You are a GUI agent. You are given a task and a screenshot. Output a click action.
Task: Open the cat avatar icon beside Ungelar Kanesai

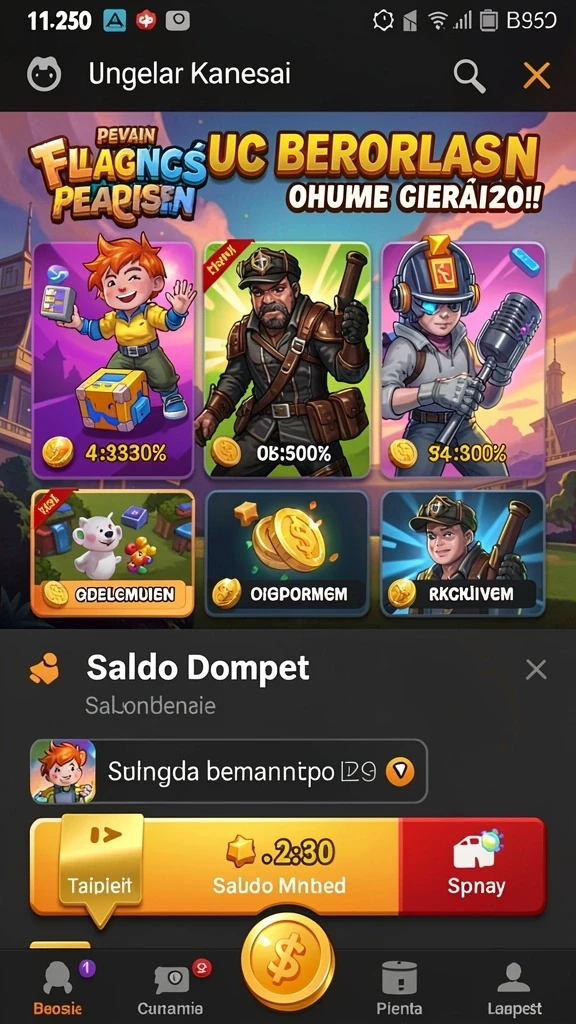44,74
